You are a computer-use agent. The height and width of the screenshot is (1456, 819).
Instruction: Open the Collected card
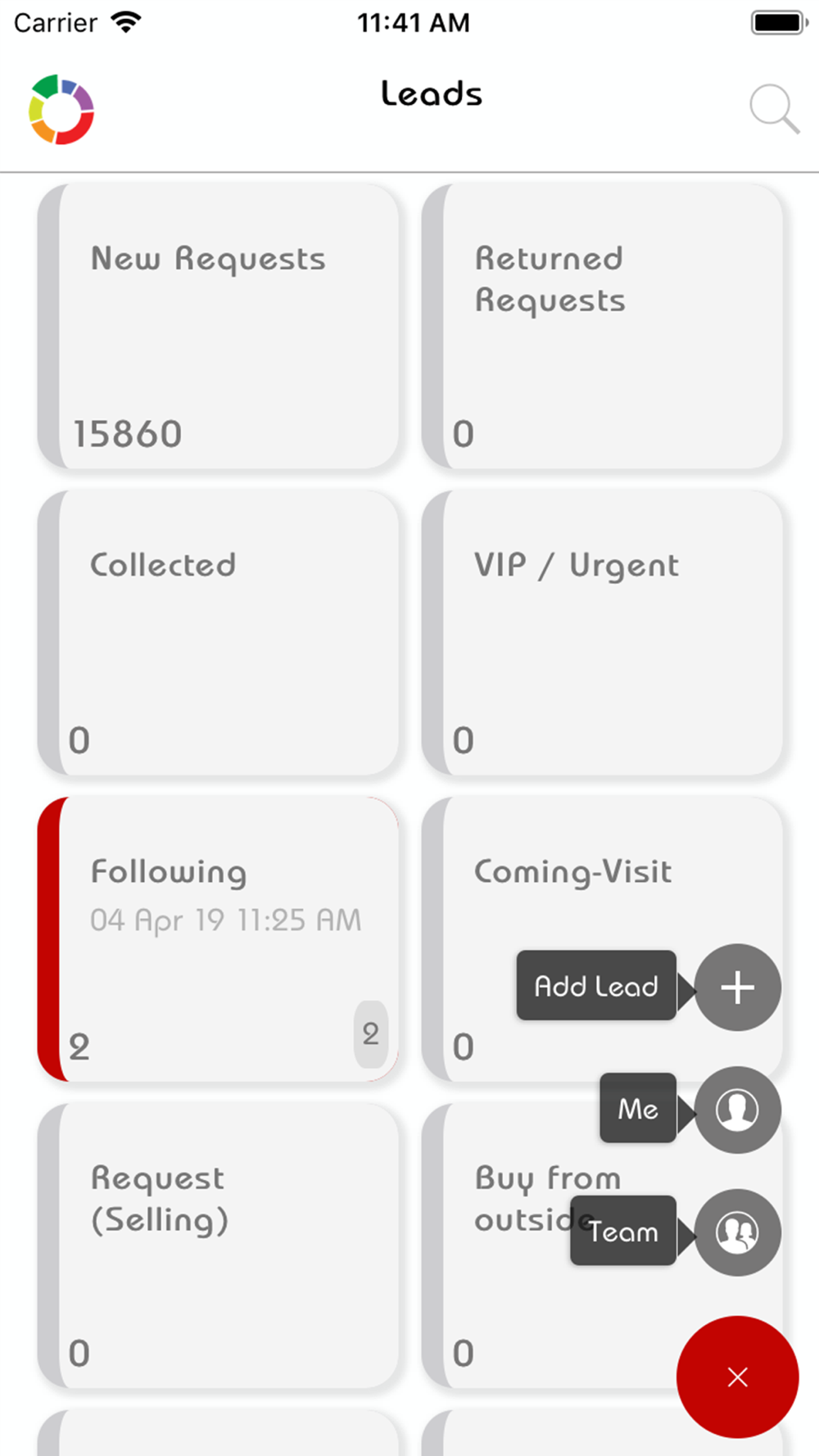219,633
